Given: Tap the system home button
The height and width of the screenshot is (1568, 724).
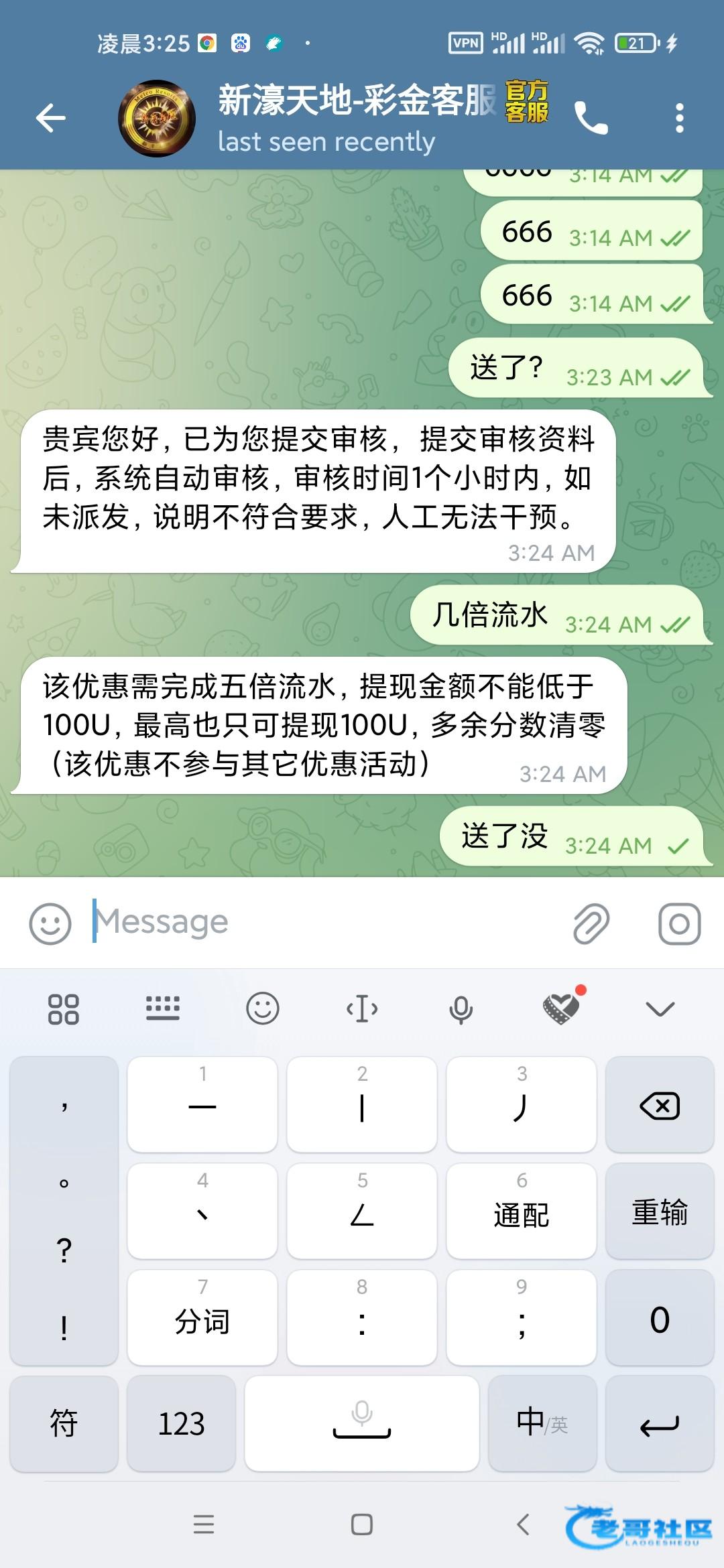Looking at the screenshot, I should (x=362, y=1524).
